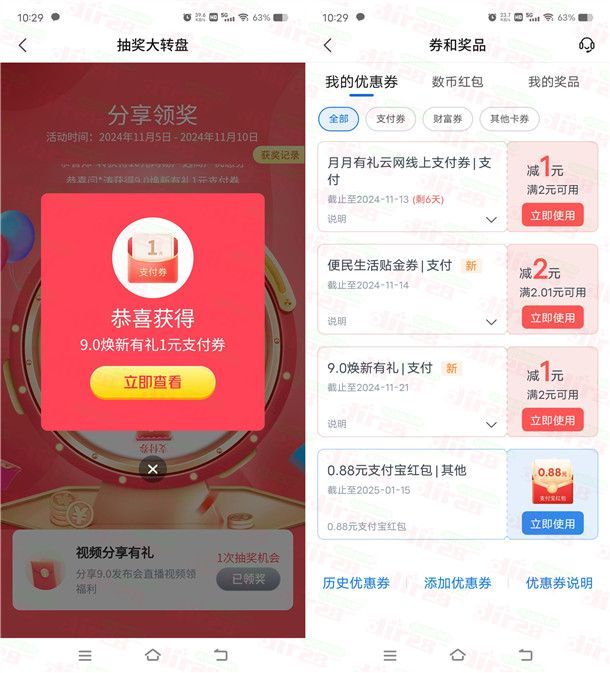Use the 9.0焕新有礼 coupon now
The width and height of the screenshot is (610, 673).
click(552, 420)
